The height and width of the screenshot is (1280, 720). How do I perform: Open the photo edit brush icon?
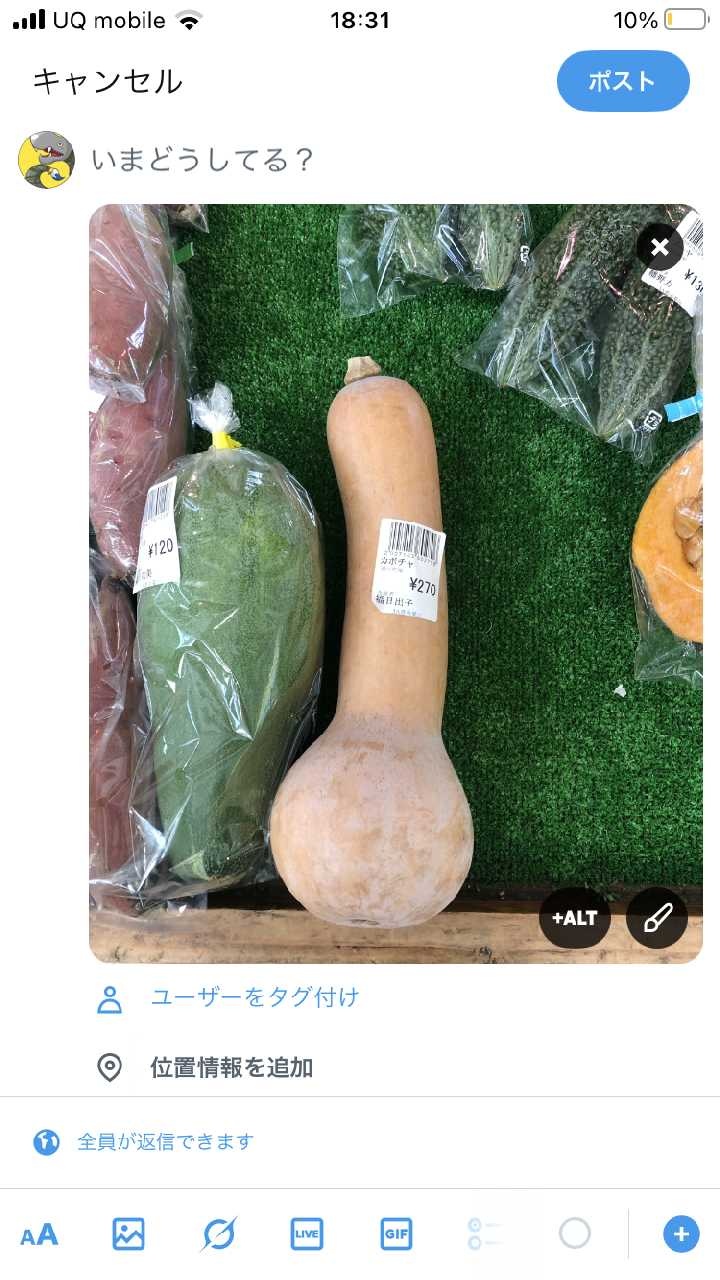click(656, 918)
